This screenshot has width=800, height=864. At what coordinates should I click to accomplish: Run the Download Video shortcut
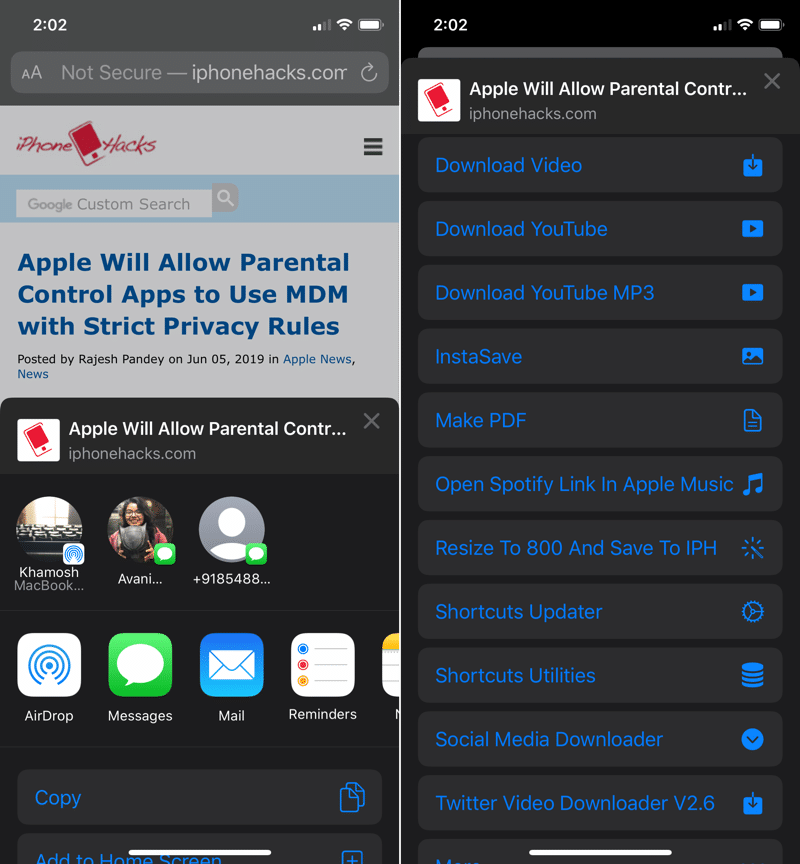599,165
